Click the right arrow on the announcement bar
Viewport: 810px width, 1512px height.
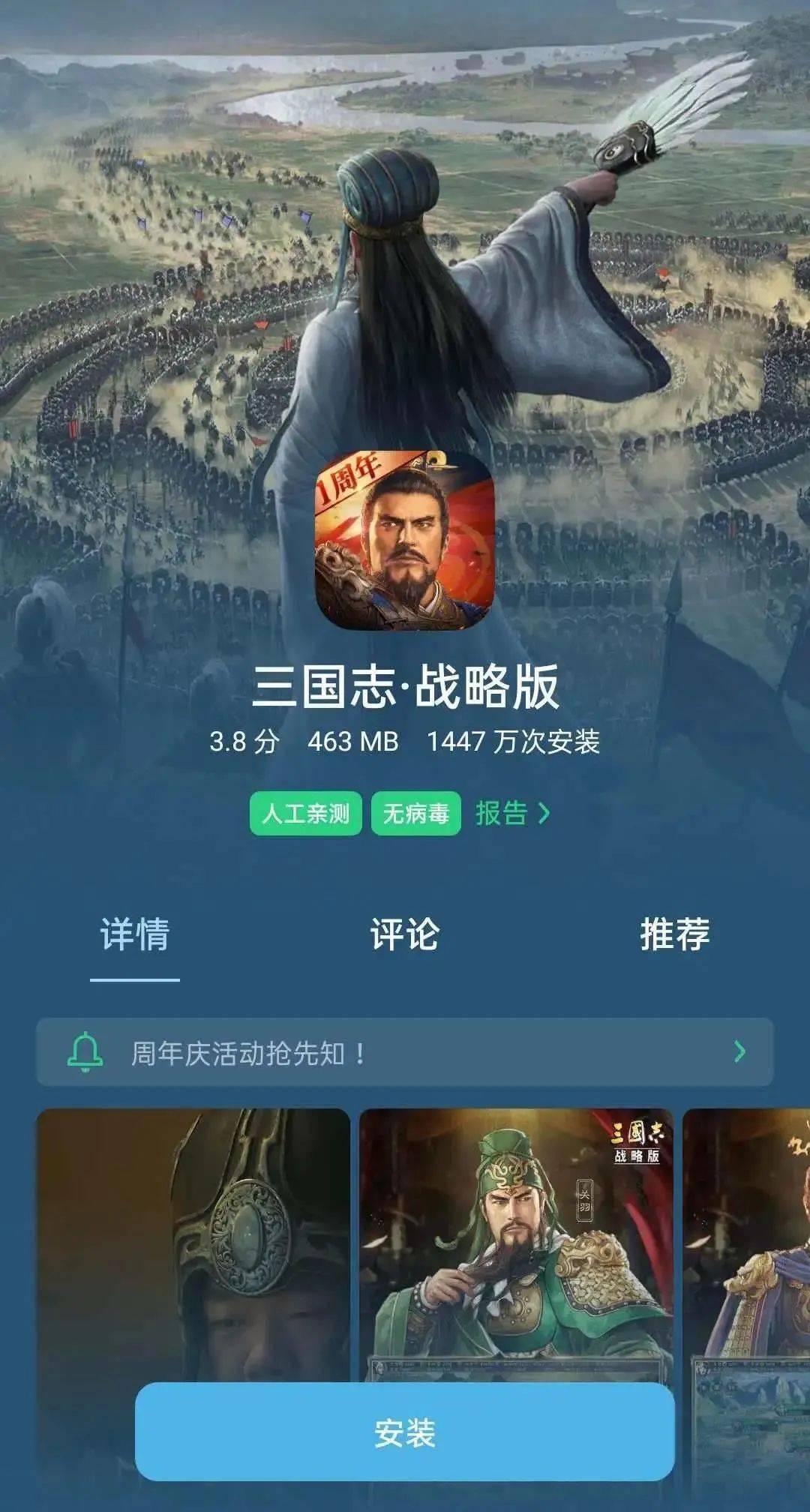pos(739,1054)
